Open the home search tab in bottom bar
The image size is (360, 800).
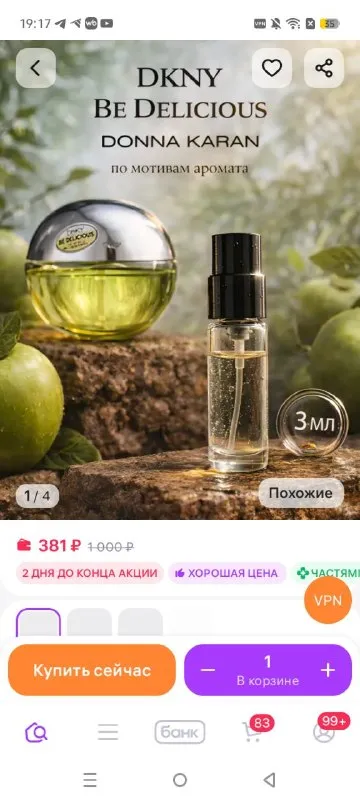coord(36,733)
